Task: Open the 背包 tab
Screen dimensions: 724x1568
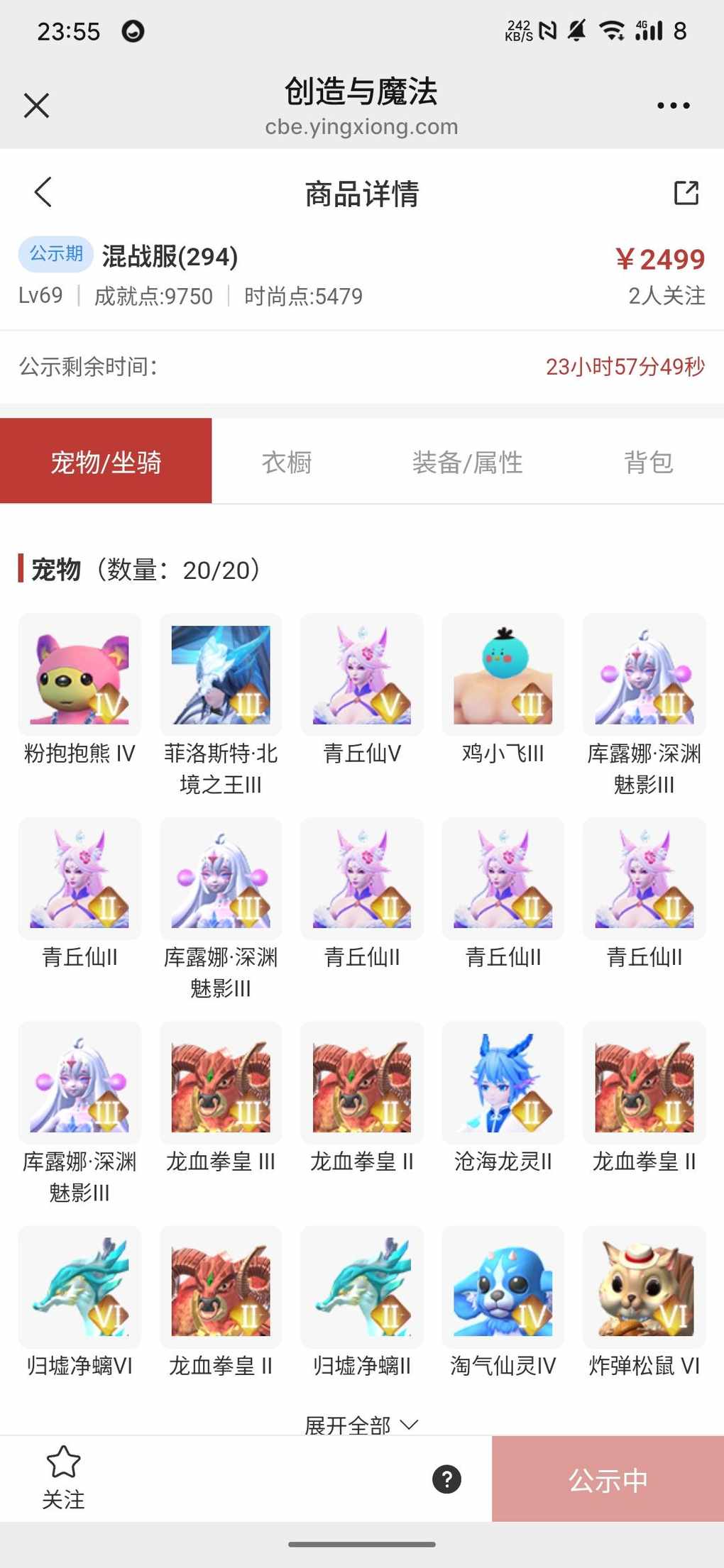Action: (648, 462)
